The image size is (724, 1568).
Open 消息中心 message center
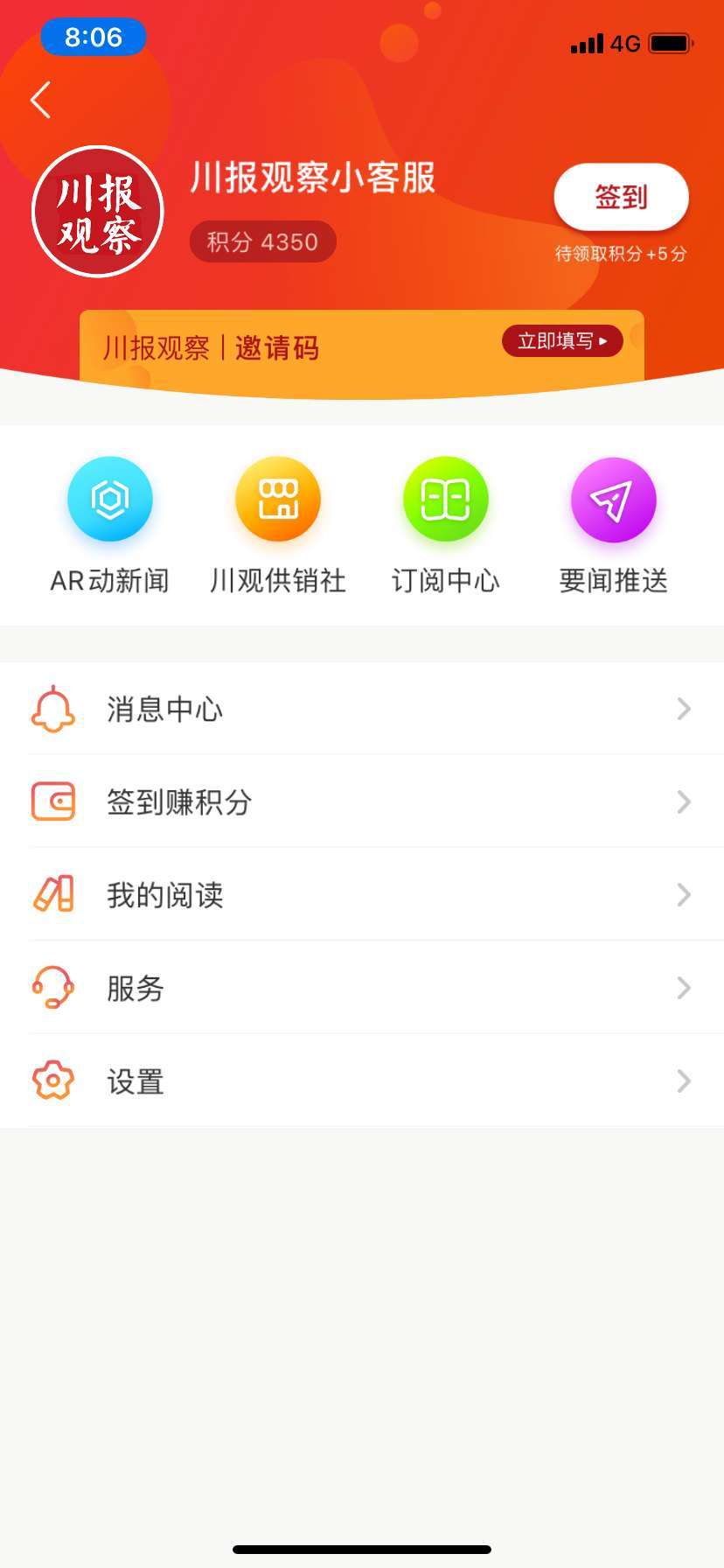point(362,709)
